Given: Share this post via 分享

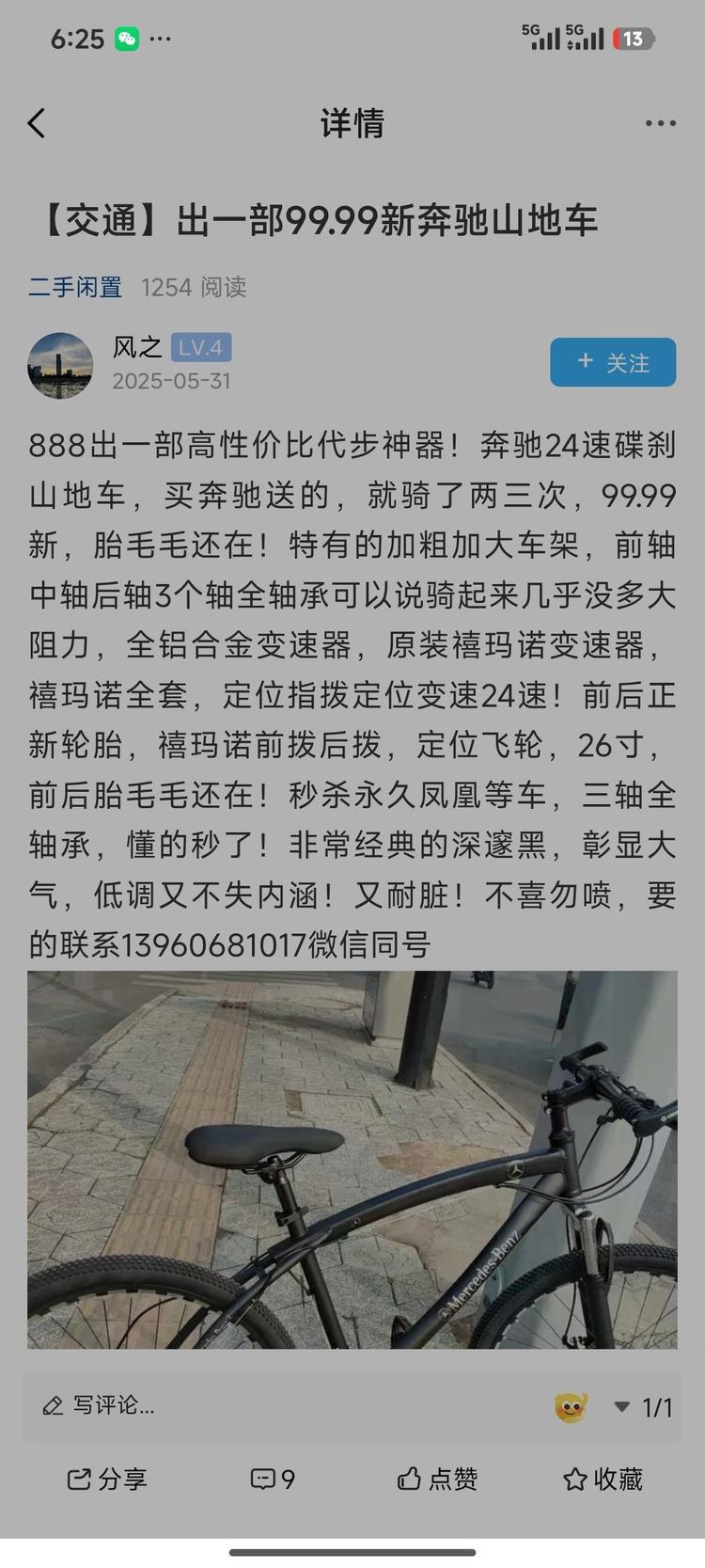Looking at the screenshot, I should (x=107, y=1480).
